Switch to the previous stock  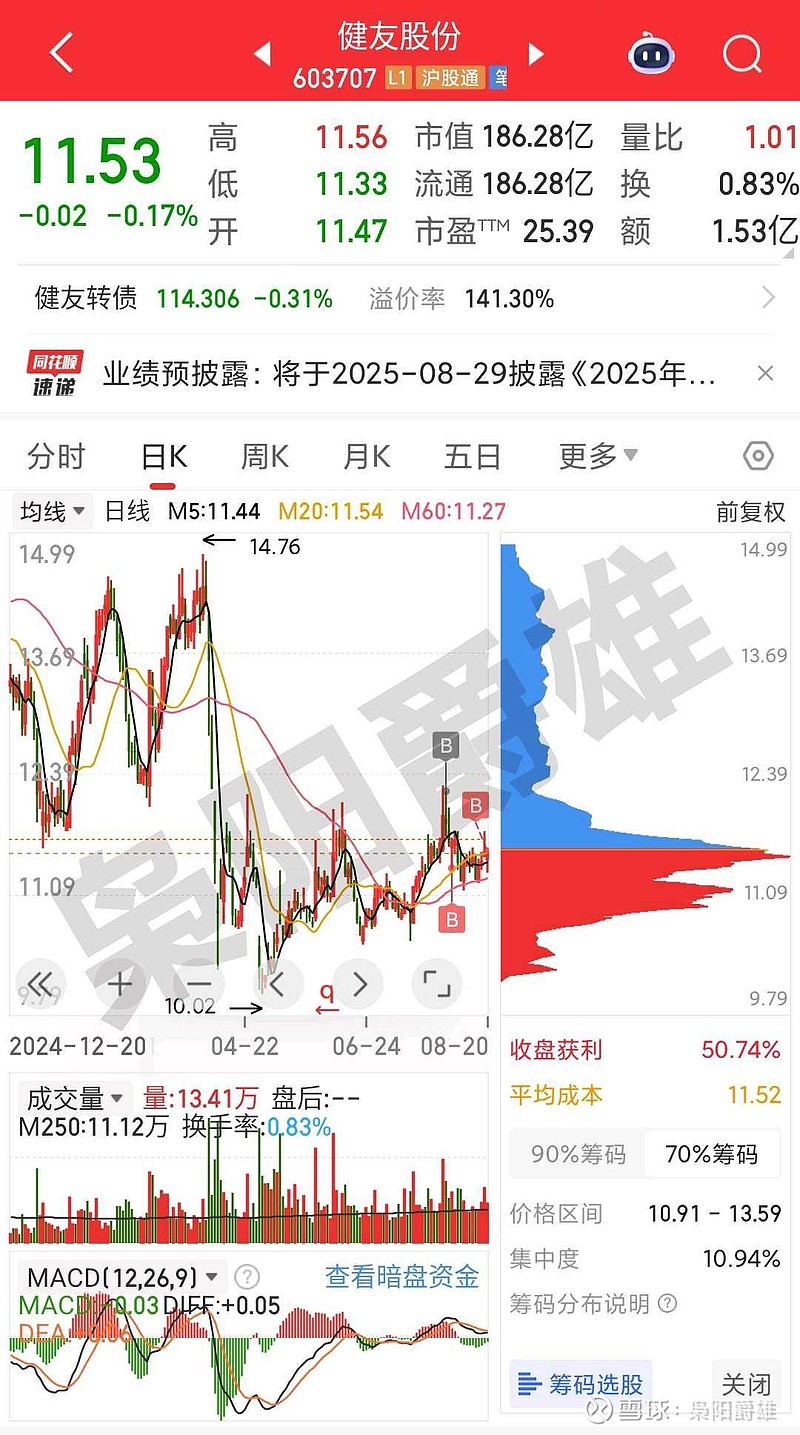click(263, 53)
